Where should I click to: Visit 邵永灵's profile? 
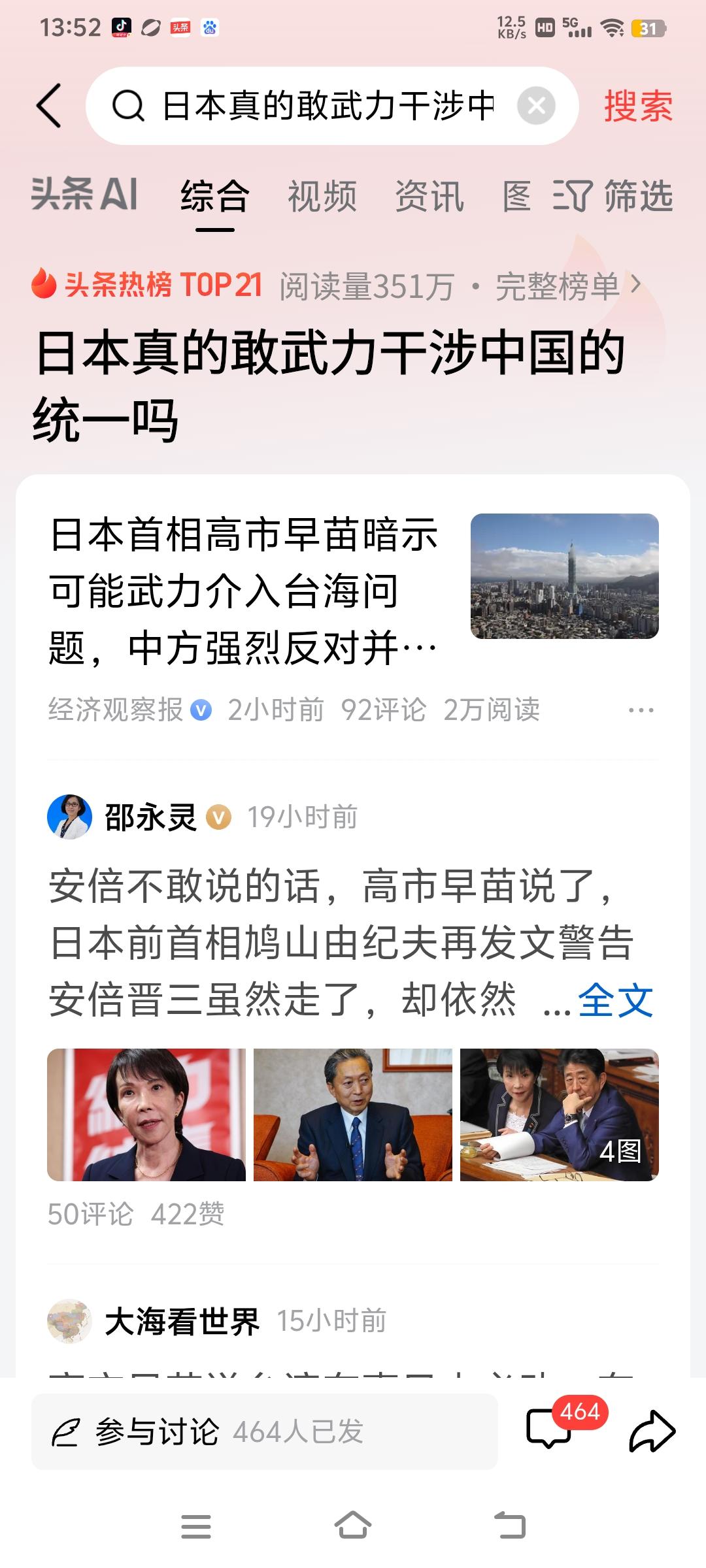coord(150,817)
